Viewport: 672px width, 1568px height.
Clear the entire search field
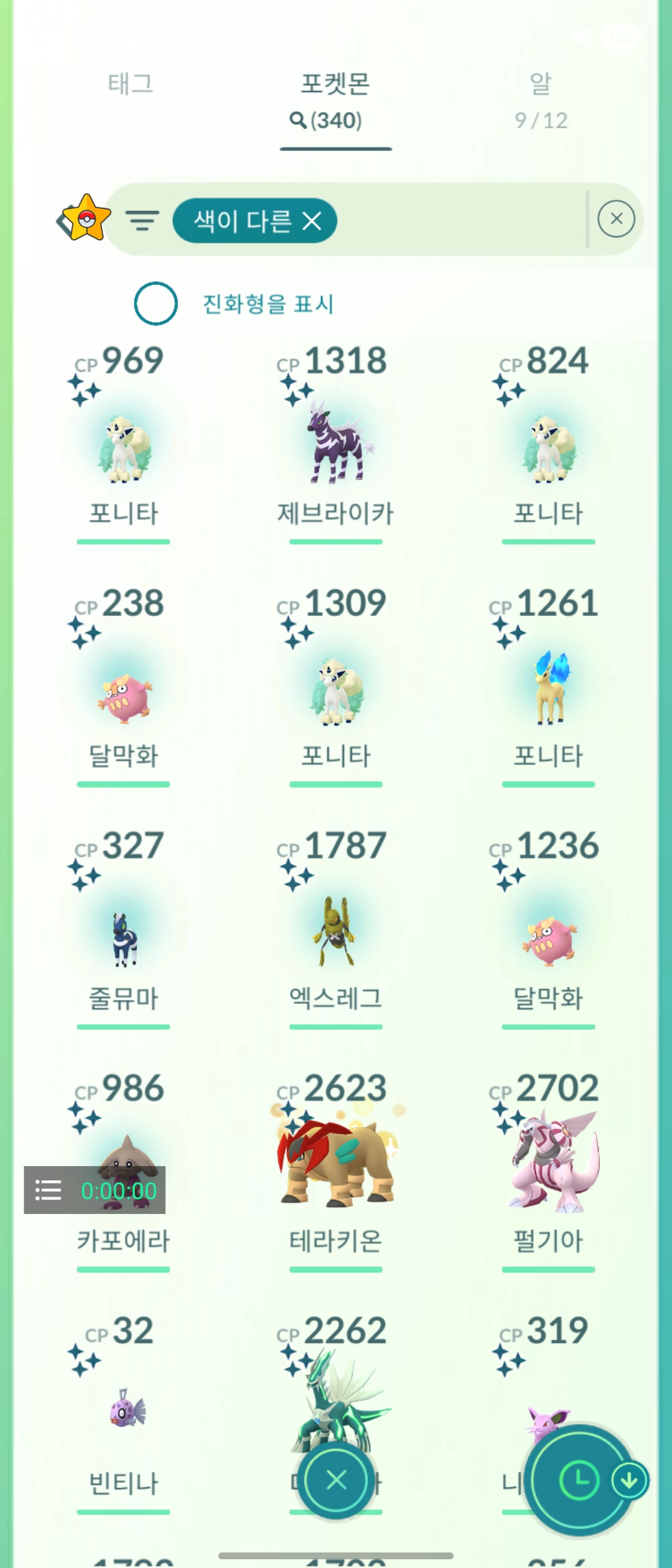click(x=616, y=219)
